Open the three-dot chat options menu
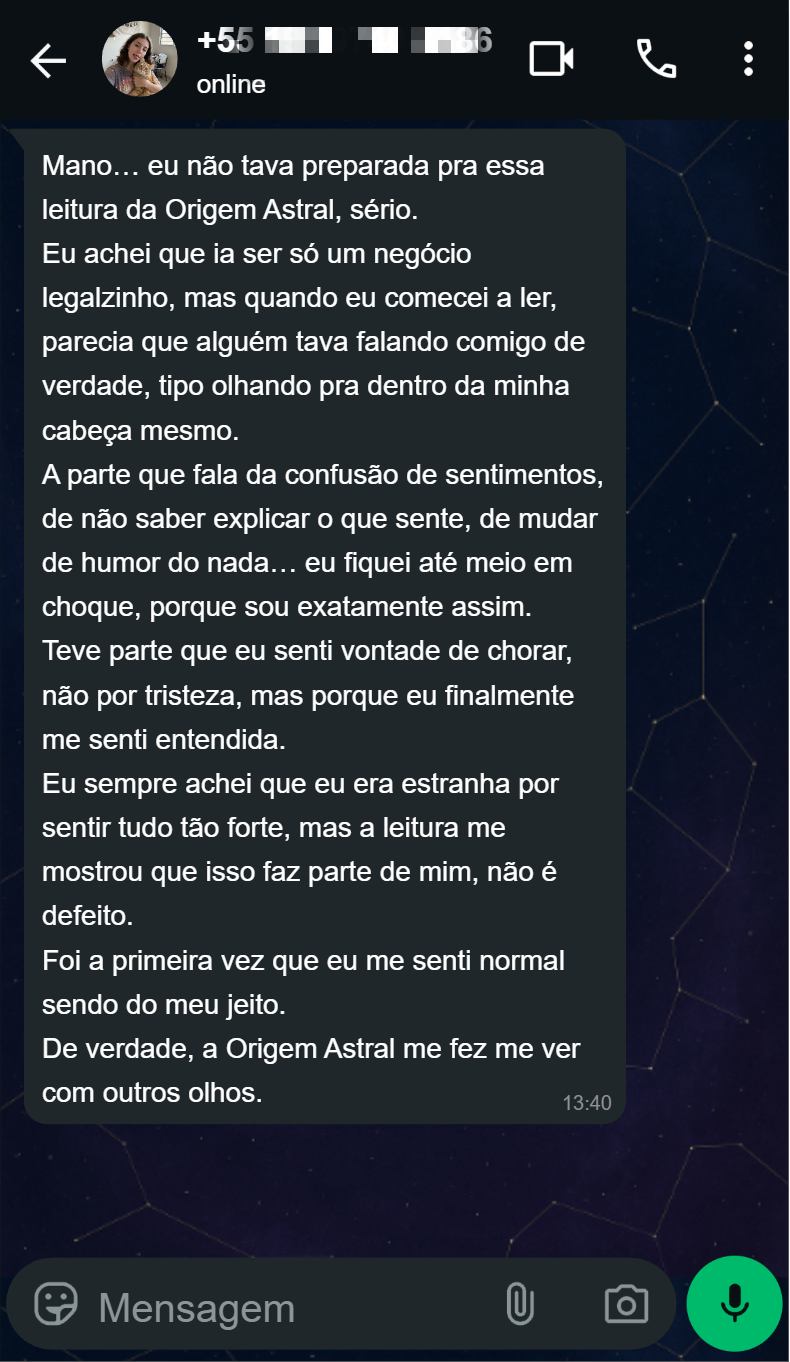This screenshot has height=1362, width=790. click(746, 59)
